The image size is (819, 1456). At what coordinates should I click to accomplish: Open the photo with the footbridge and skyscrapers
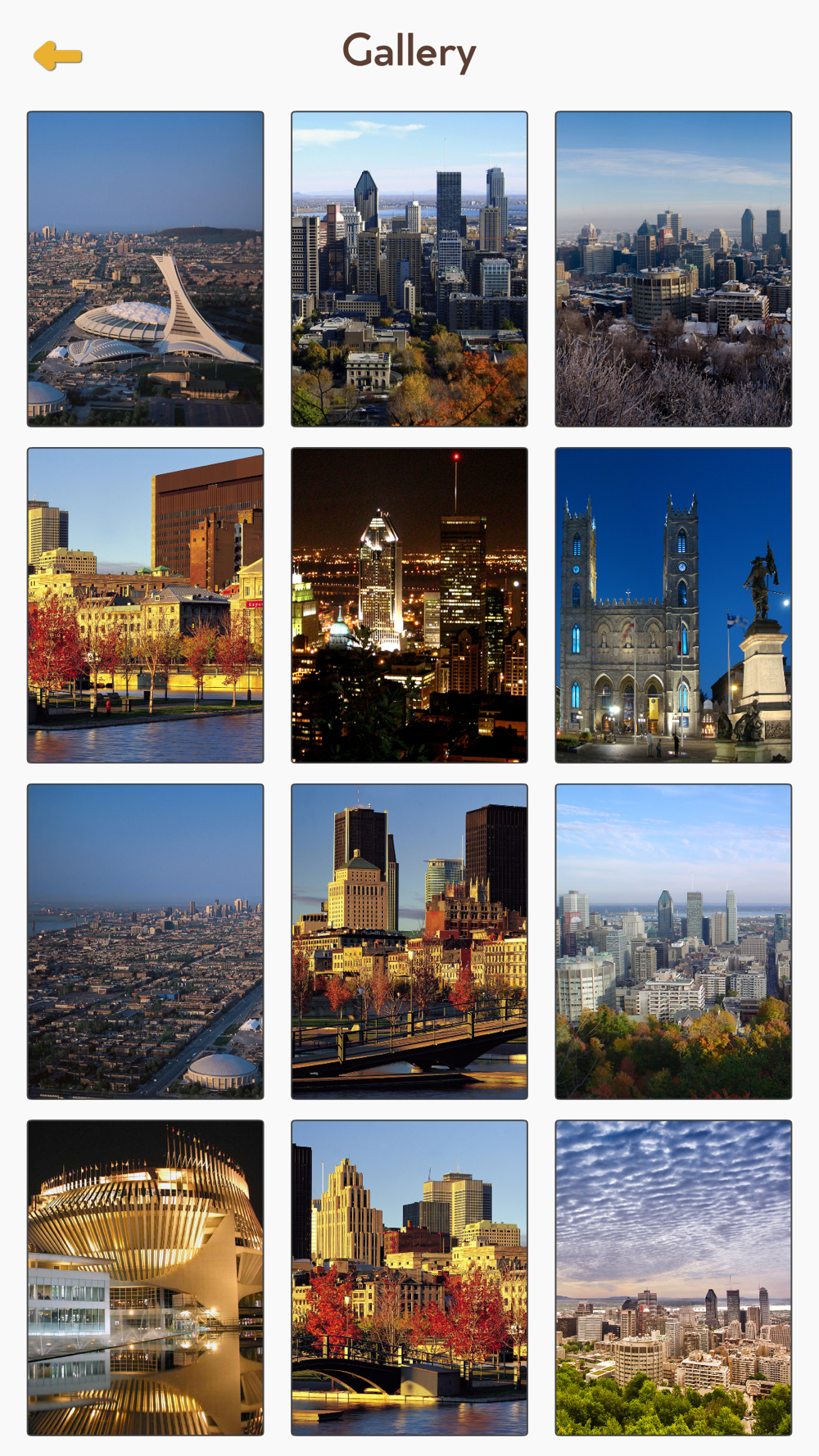point(409,941)
